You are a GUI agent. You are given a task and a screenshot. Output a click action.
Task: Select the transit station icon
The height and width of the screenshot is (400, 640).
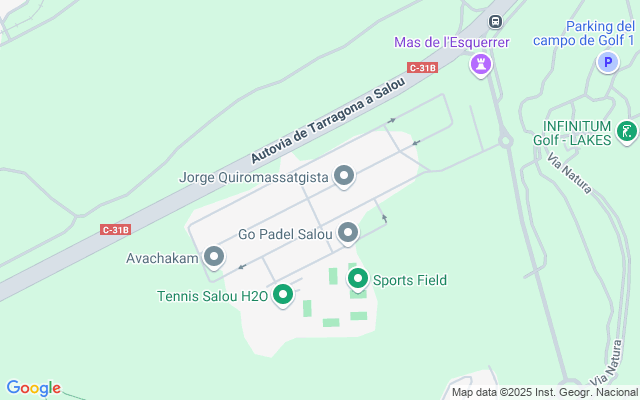point(494,21)
